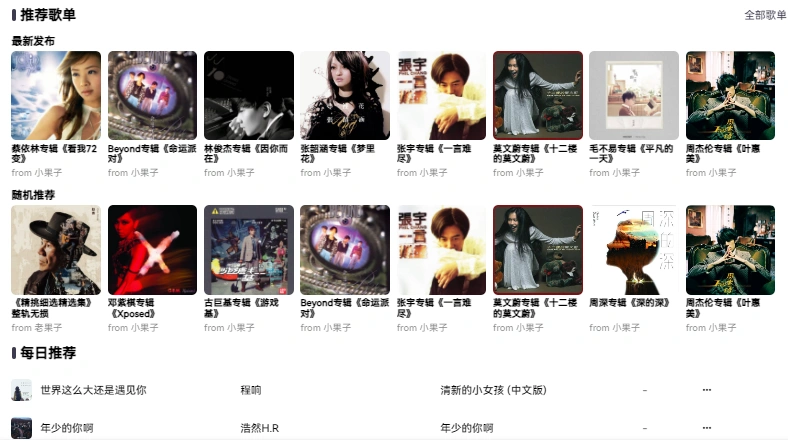Select 古巨基专辑《游戏基》 album card

[x=249, y=250]
